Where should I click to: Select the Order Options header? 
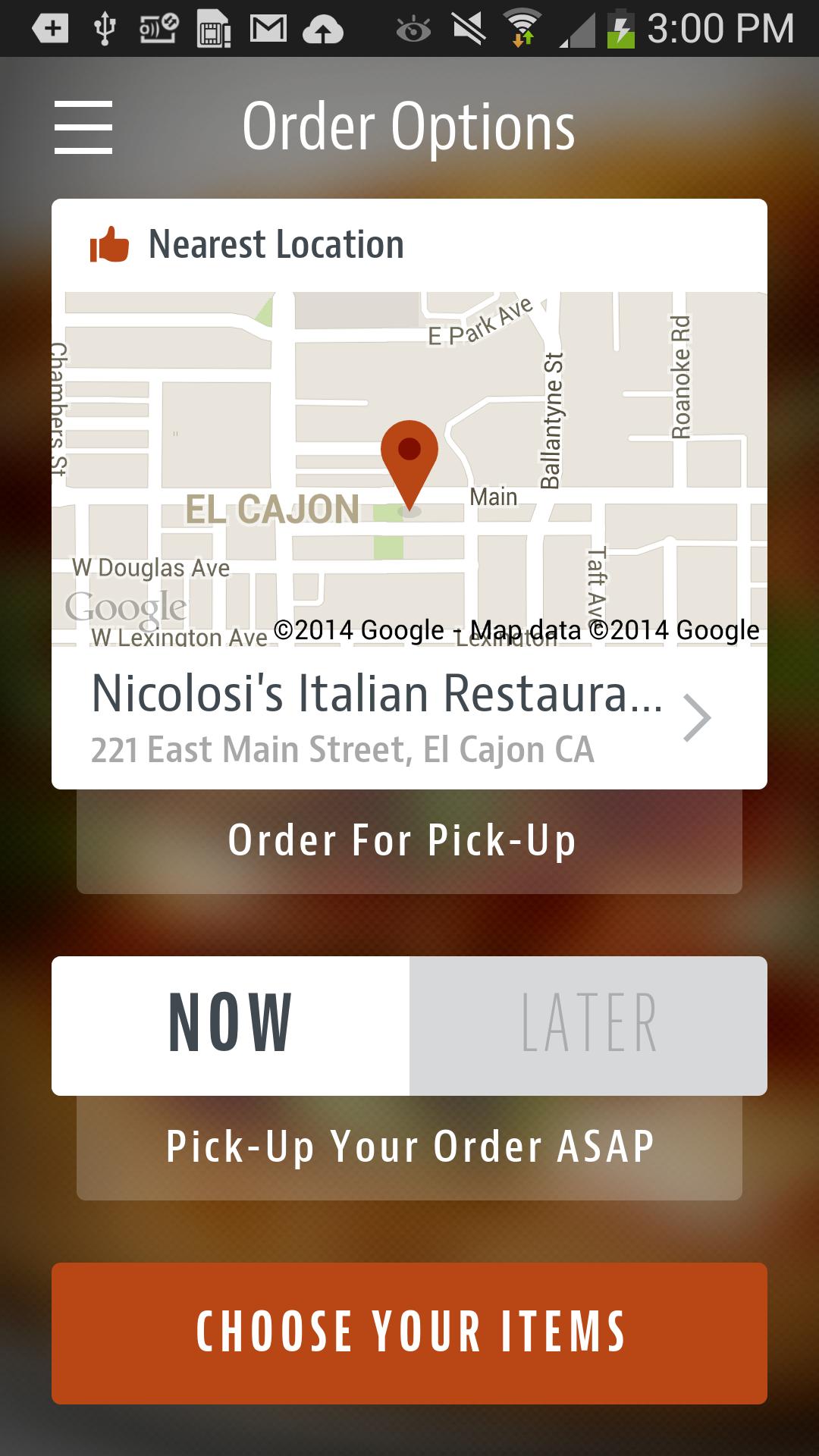coord(408,127)
